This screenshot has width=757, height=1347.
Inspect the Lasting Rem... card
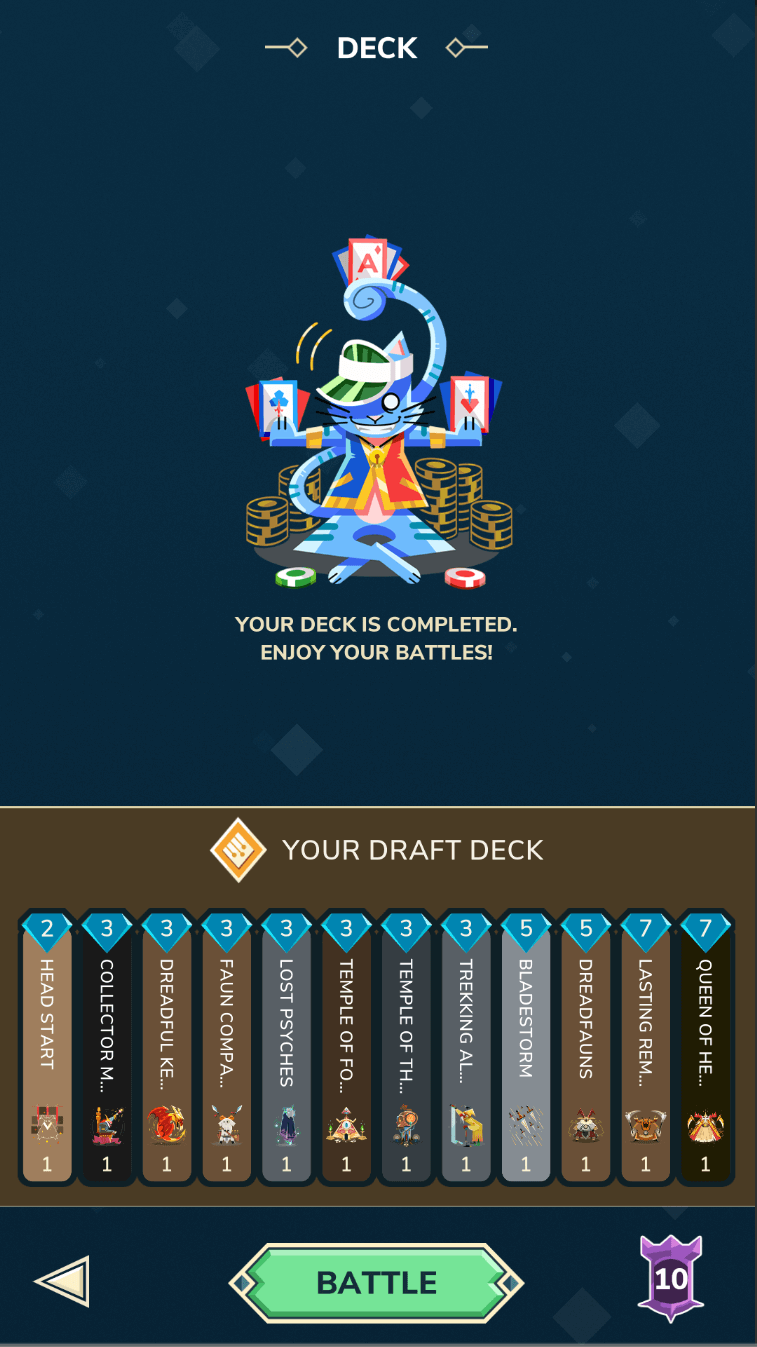click(x=646, y=1050)
